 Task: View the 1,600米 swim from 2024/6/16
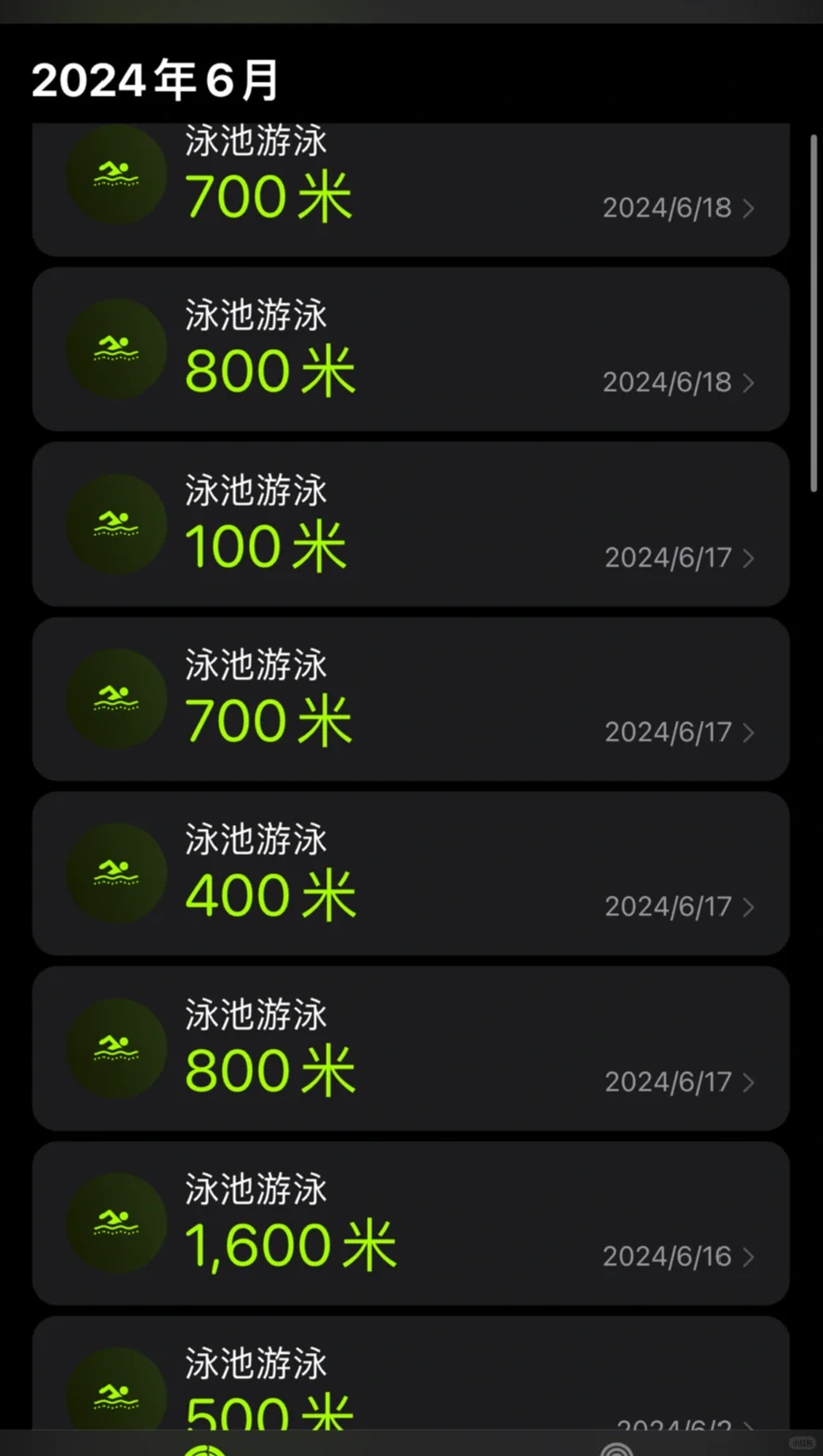click(411, 1223)
